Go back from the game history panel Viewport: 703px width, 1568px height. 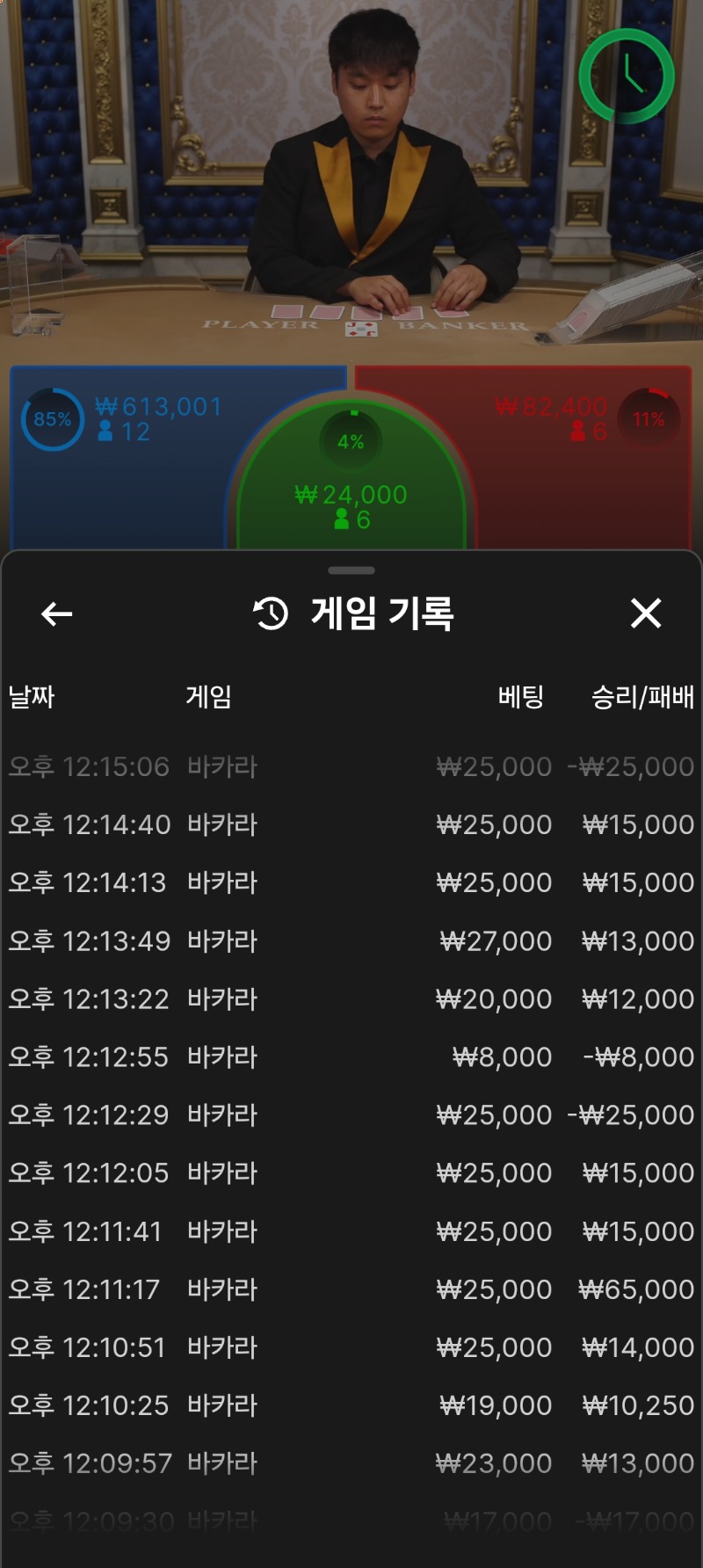tap(57, 613)
